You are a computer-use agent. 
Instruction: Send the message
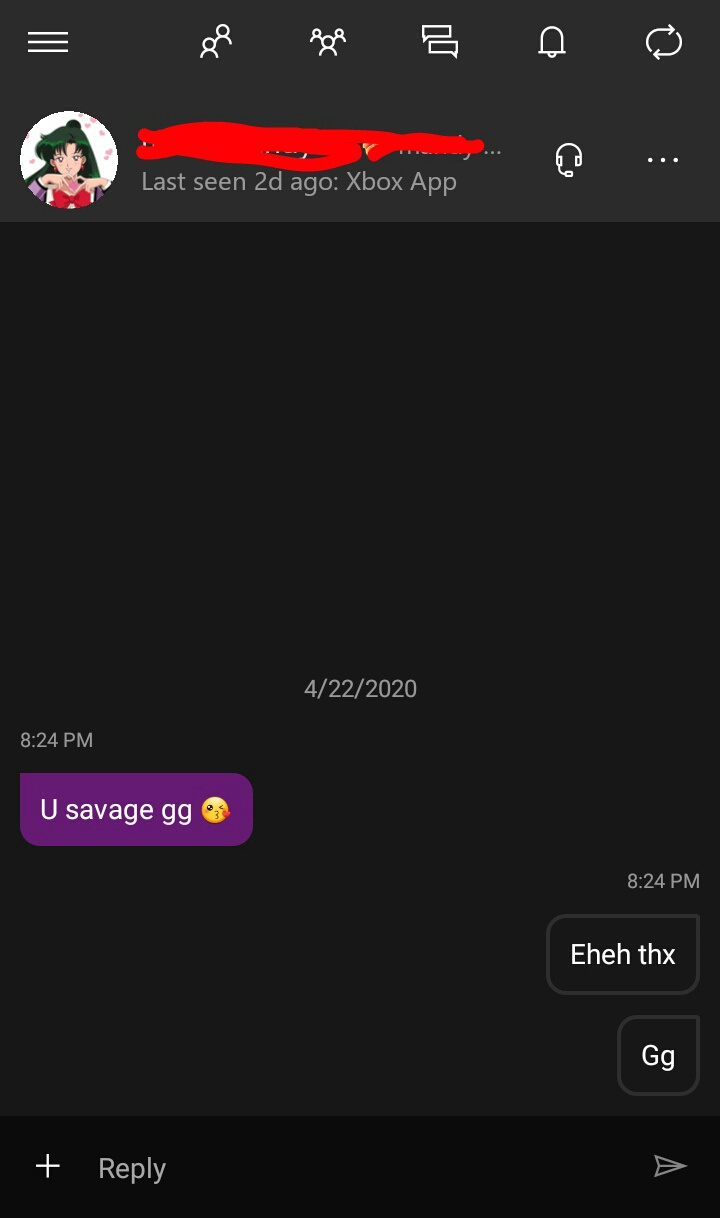(670, 1166)
